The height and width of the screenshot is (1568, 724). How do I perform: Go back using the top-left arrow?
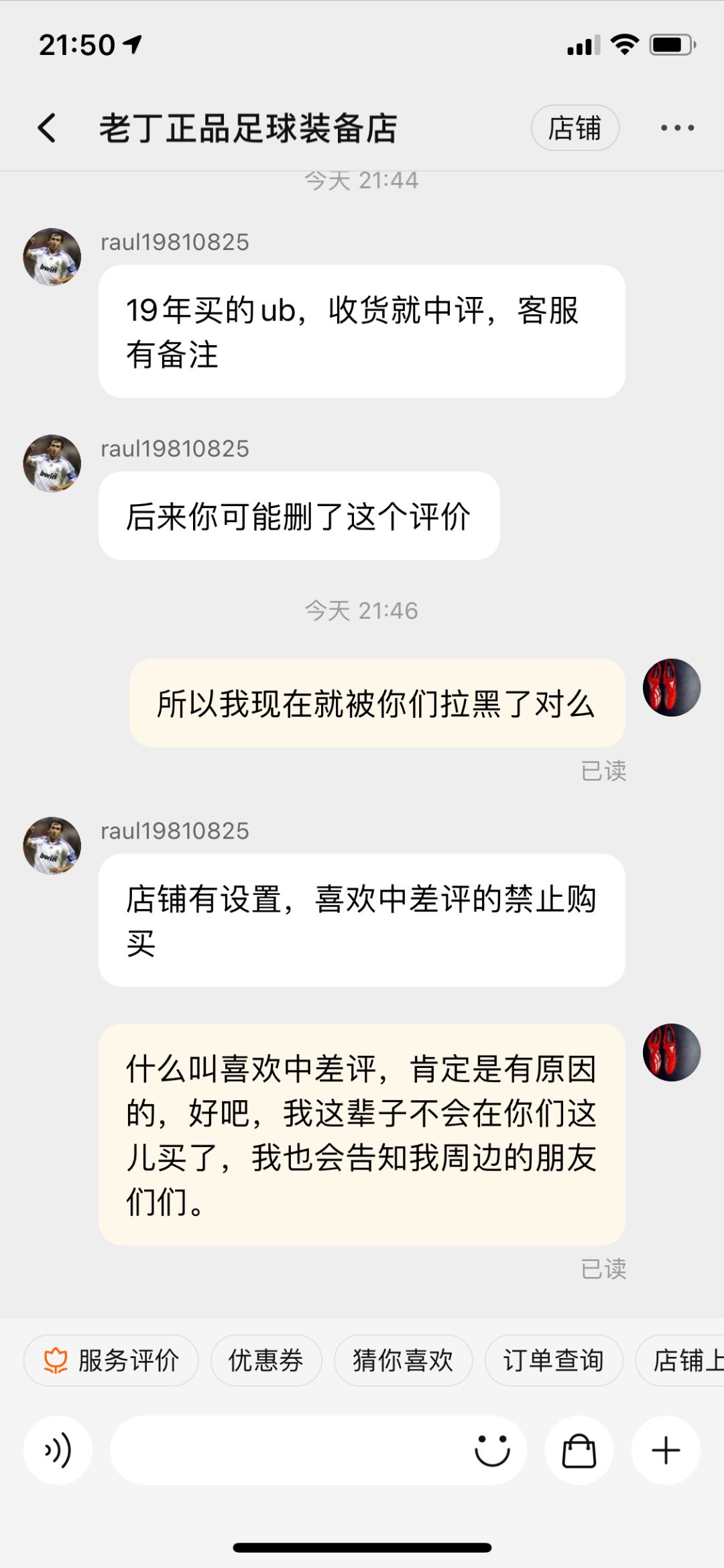click(x=47, y=127)
